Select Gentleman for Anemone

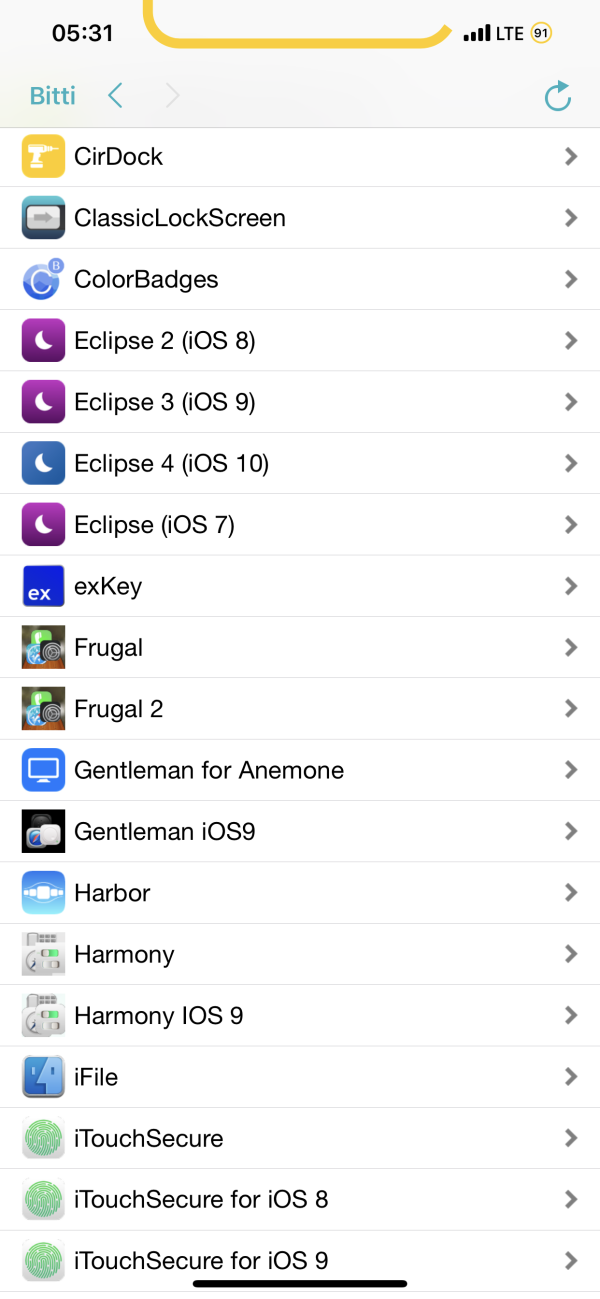coord(300,770)
